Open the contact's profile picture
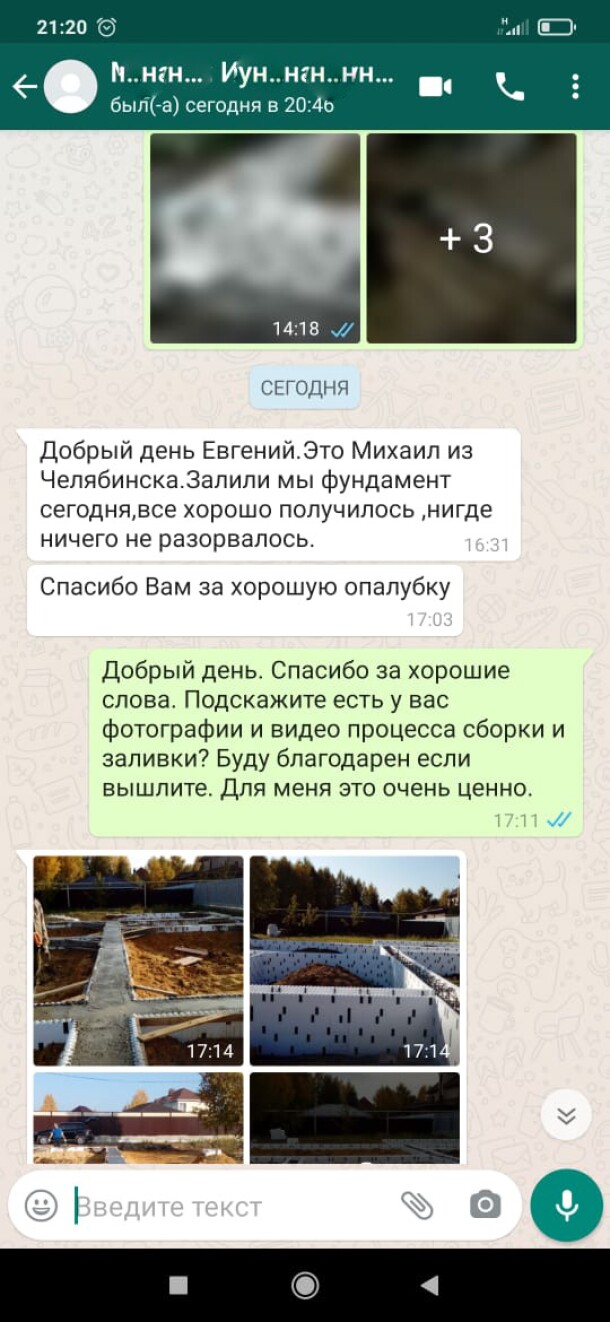Viewport: 610px width, 1322px height. point(71,87)
